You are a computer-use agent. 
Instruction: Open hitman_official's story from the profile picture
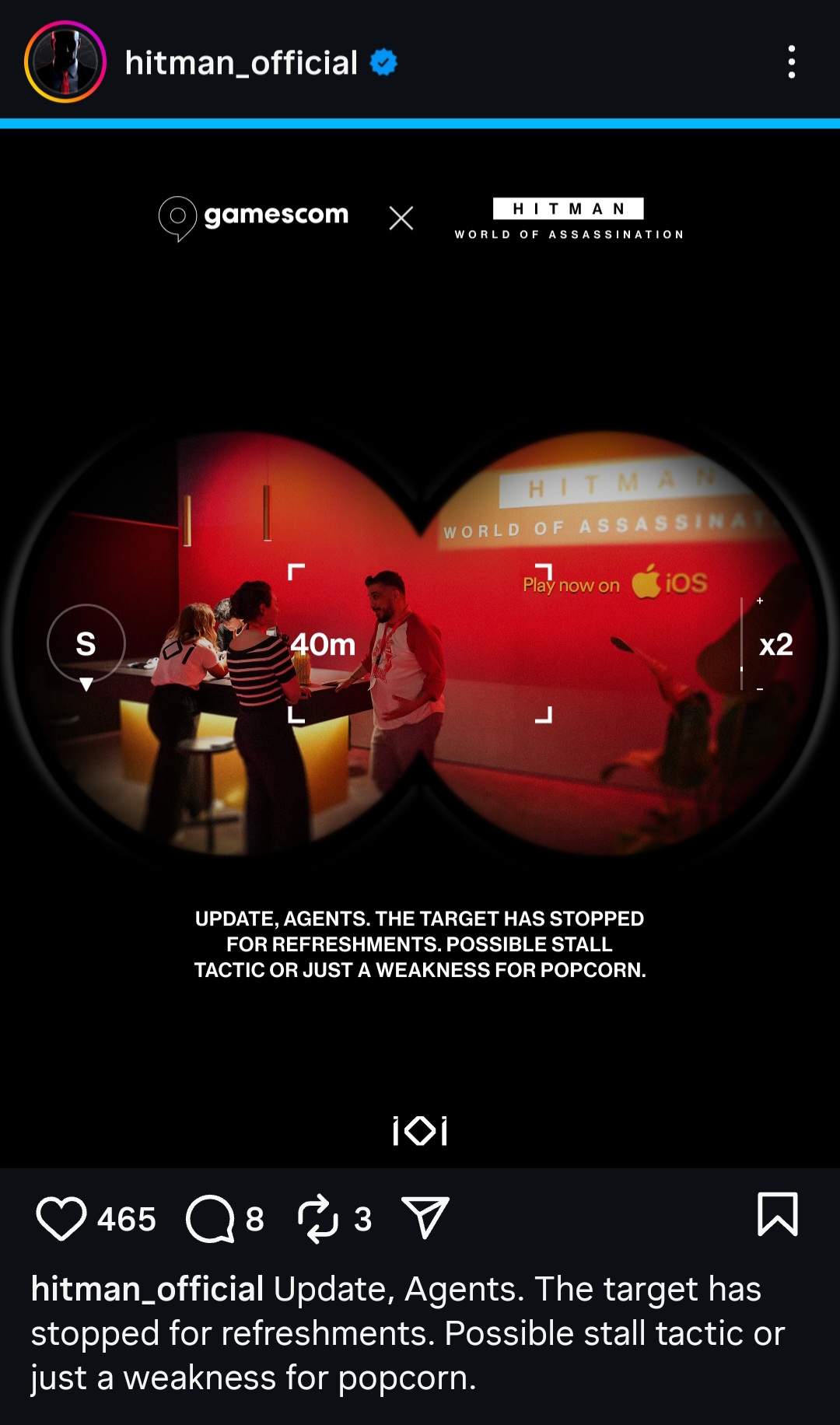(x=65, y=62)
